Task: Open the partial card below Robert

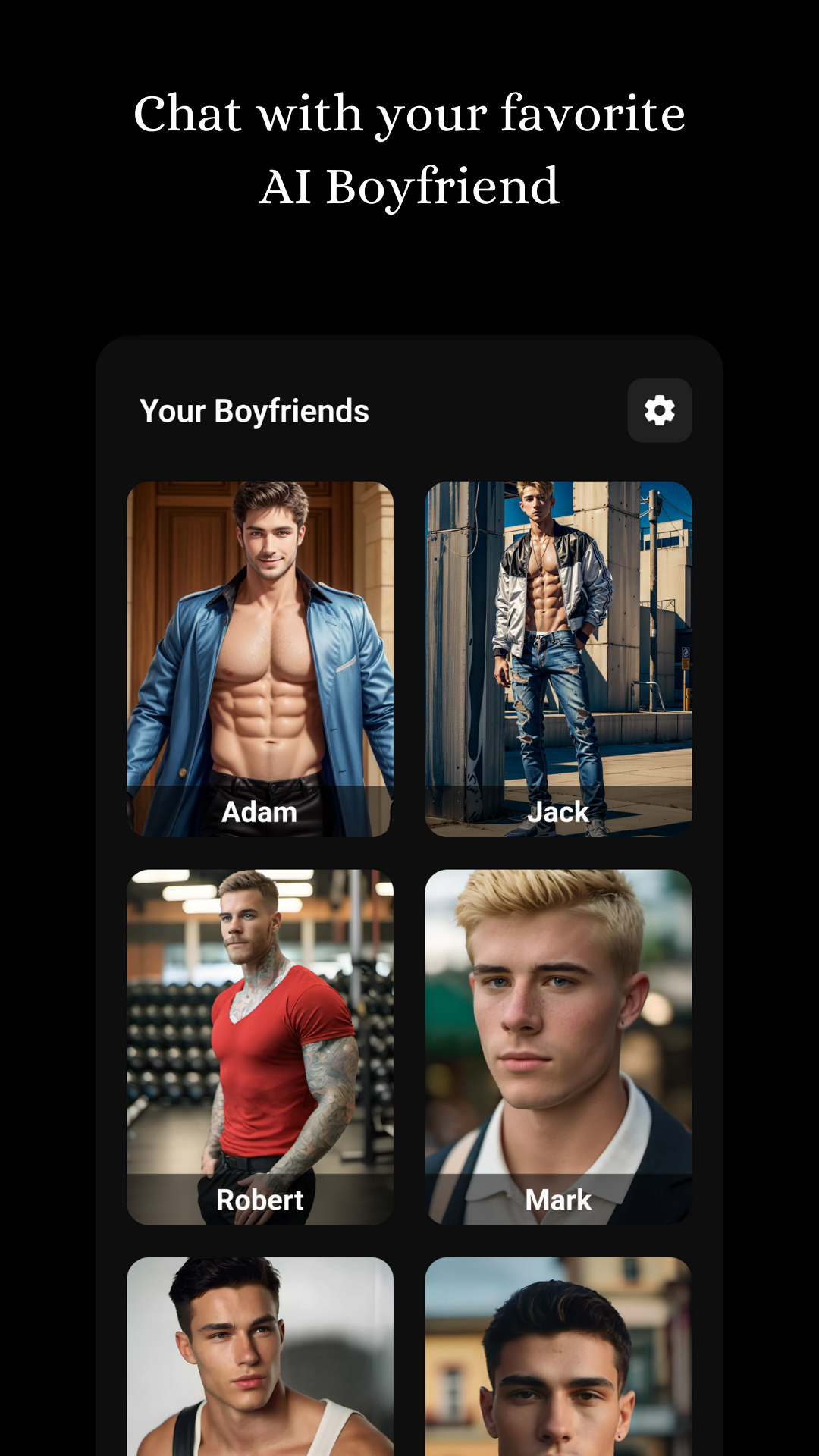Action: coord(261,1365)
